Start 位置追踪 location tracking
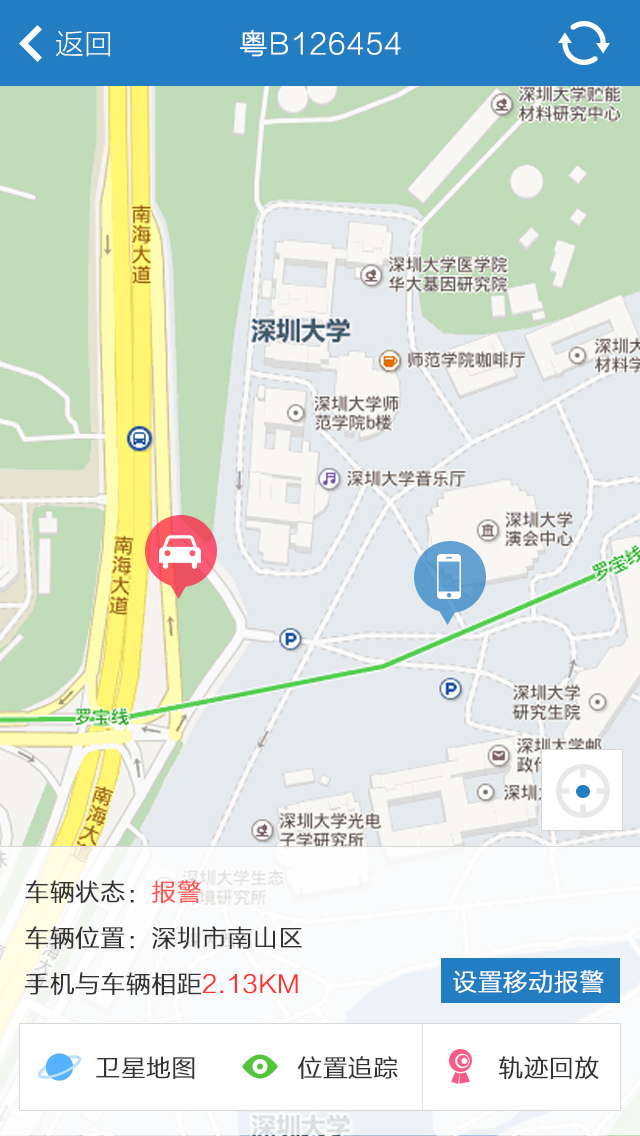 point(321,1067)
